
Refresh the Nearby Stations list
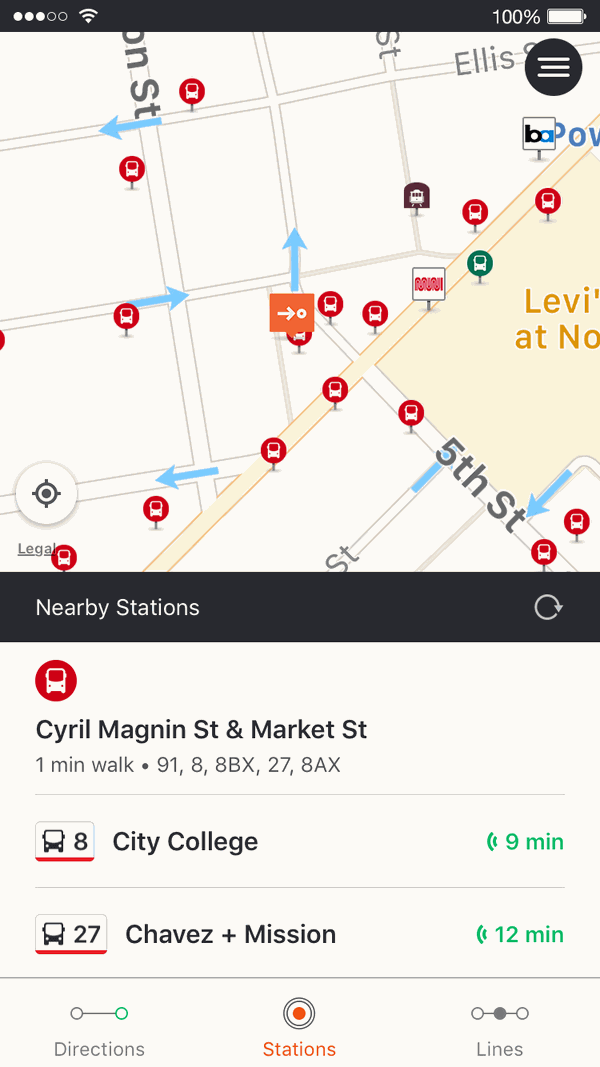[548, 607]
